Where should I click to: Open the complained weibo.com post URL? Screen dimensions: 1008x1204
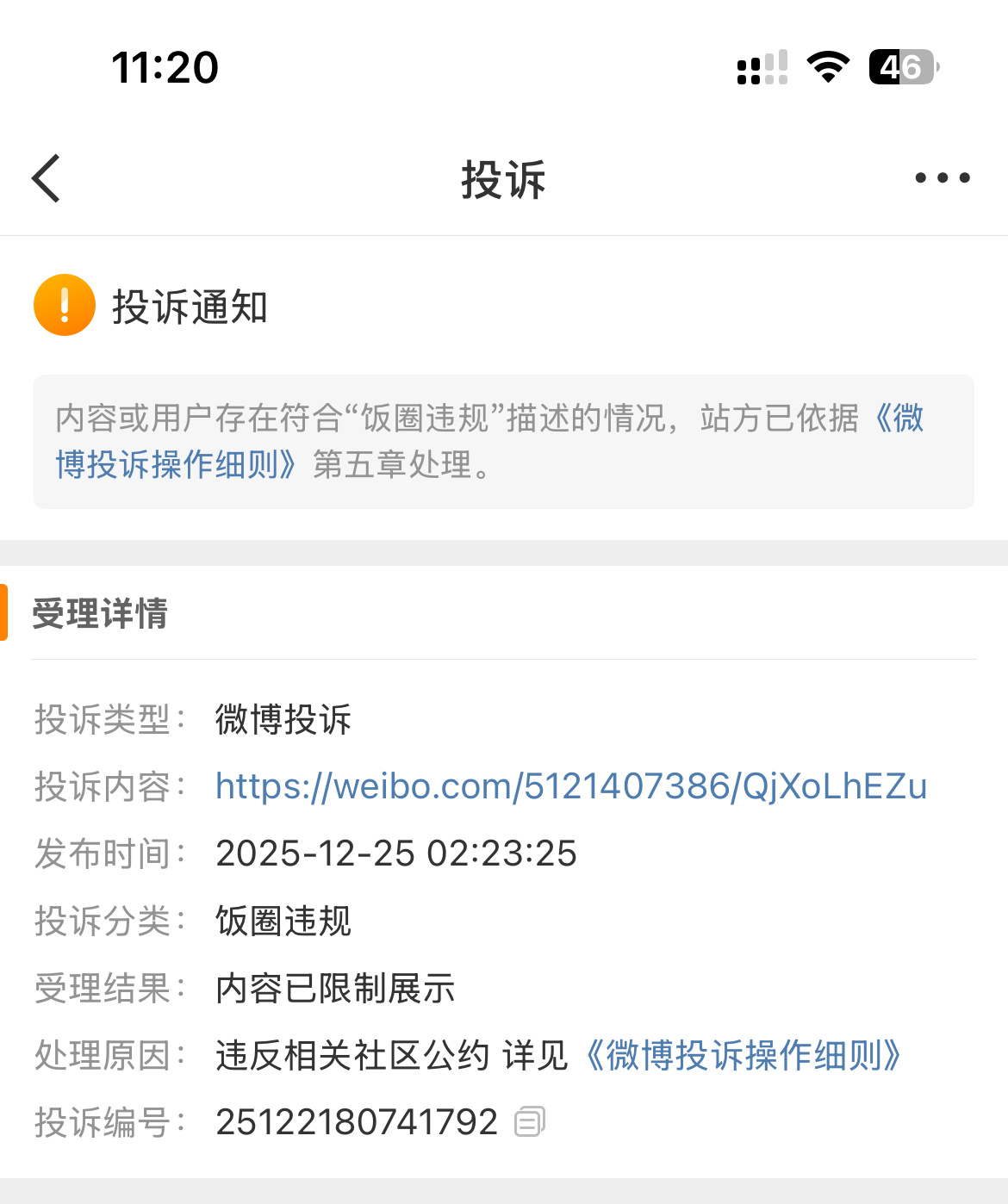click(x=570, y=786)
